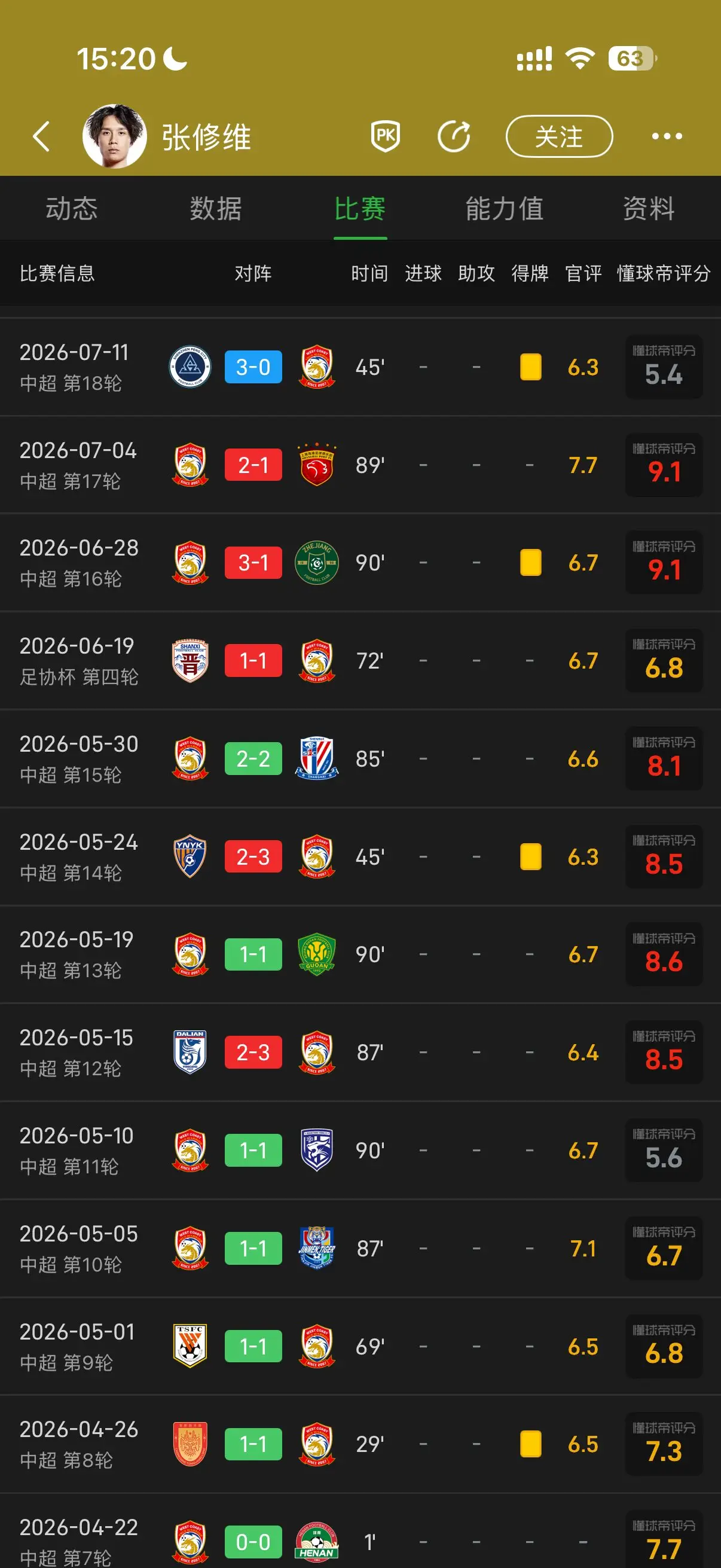Go back using the header arrow
Image resolution: width=721 pixels, height=1568 pixels.
(x=41, y=136)
